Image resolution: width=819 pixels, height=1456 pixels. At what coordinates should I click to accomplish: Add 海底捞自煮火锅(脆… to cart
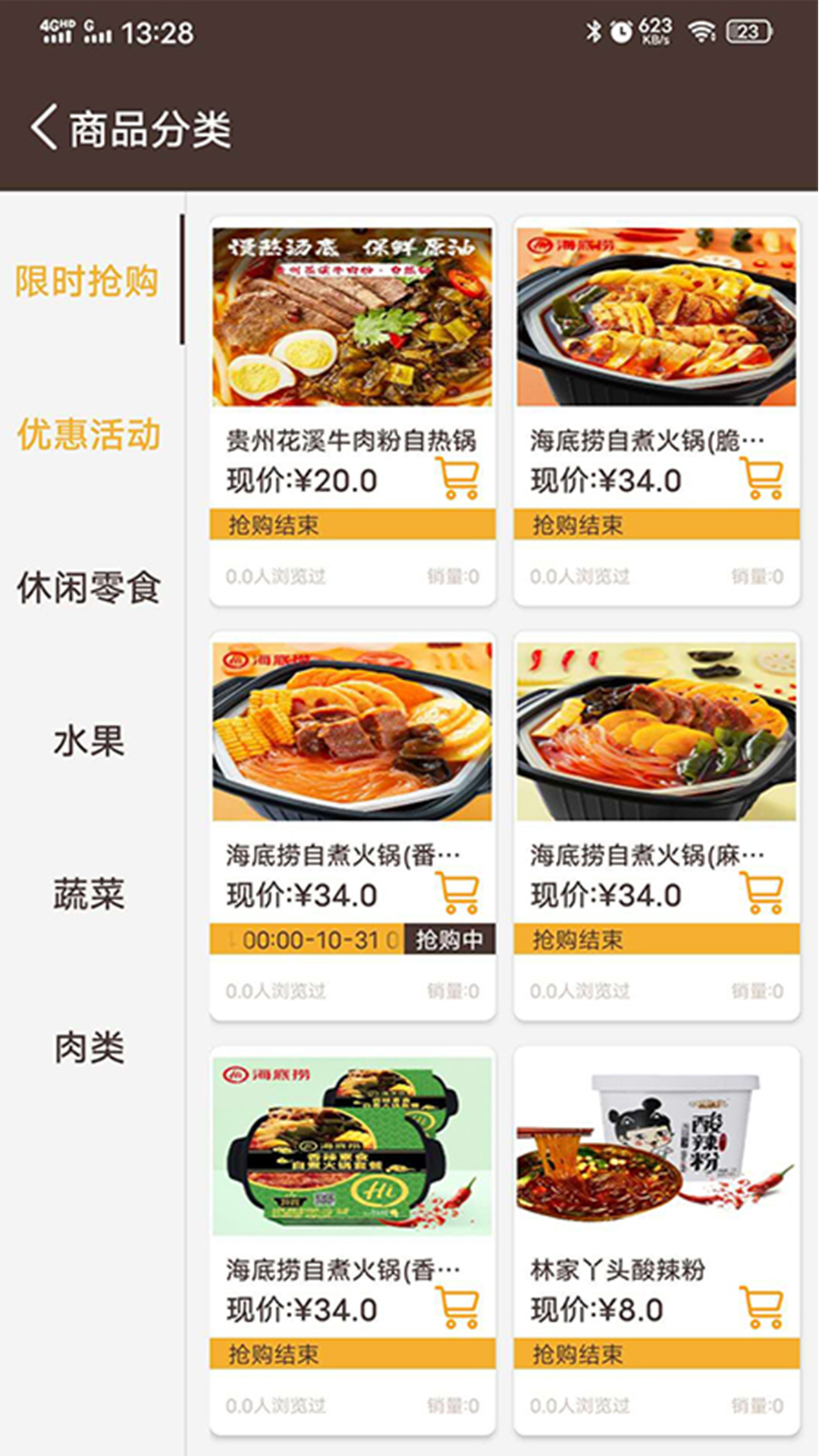762,479
